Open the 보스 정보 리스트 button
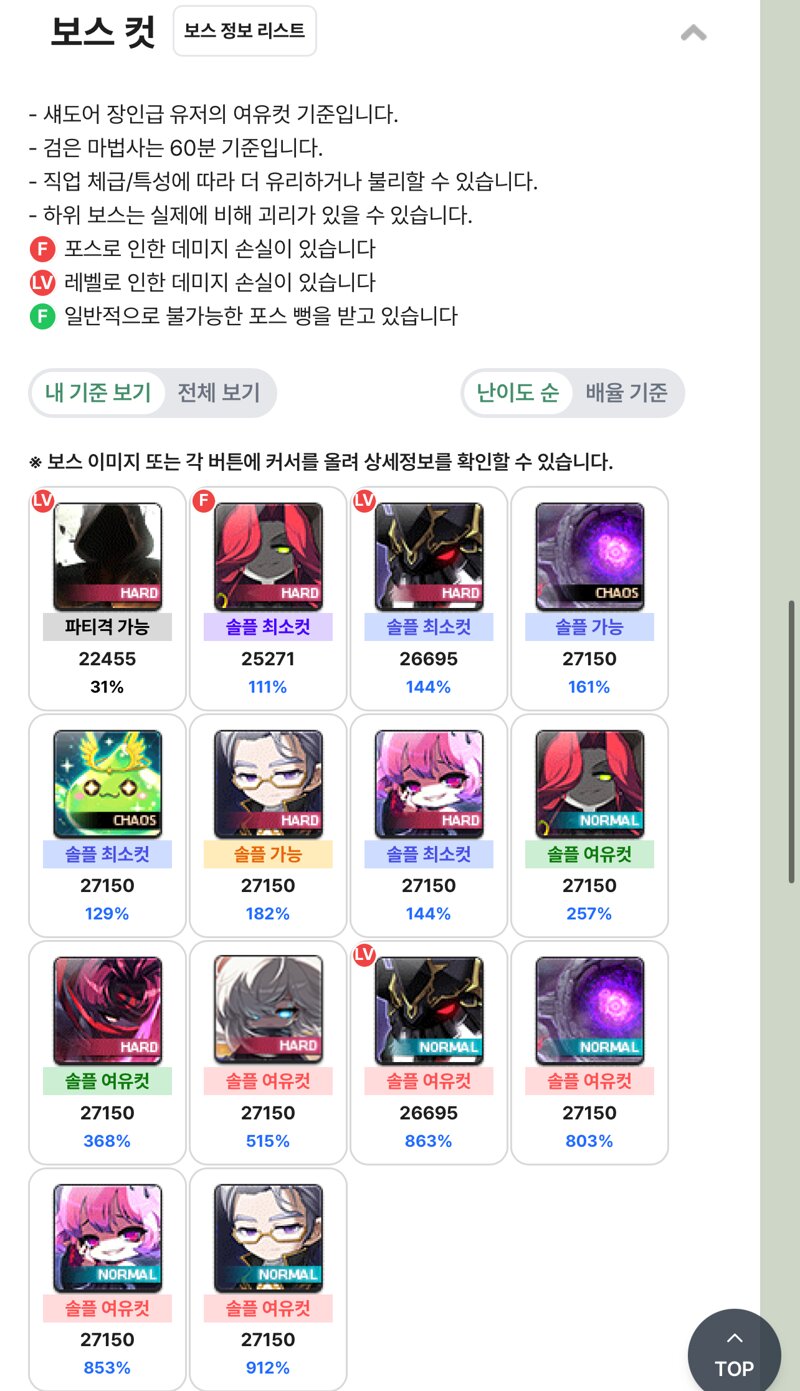The height and width of the screenshot is (1391, 800). click(x=245, y=31)
